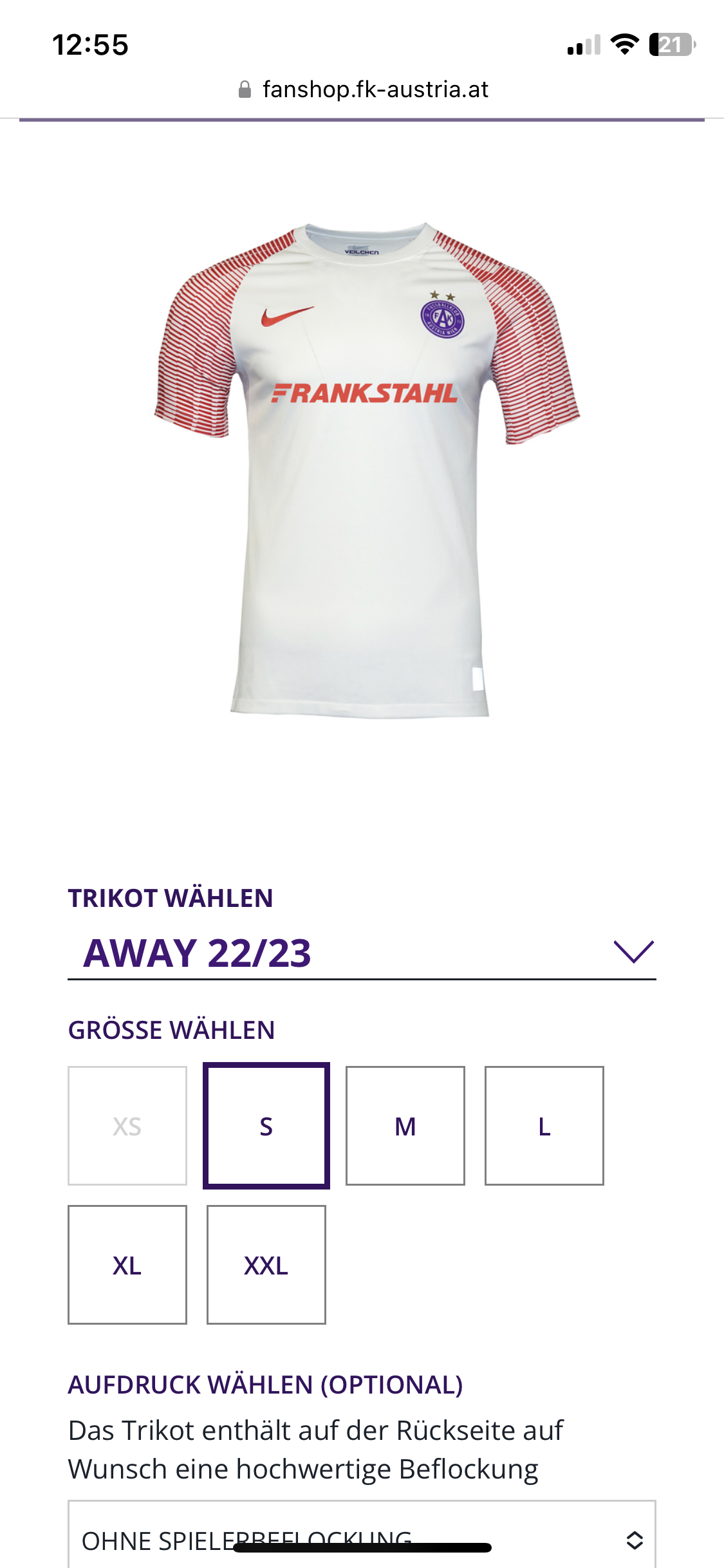
Task: Select size S
Action: [x=266, y=1126]
